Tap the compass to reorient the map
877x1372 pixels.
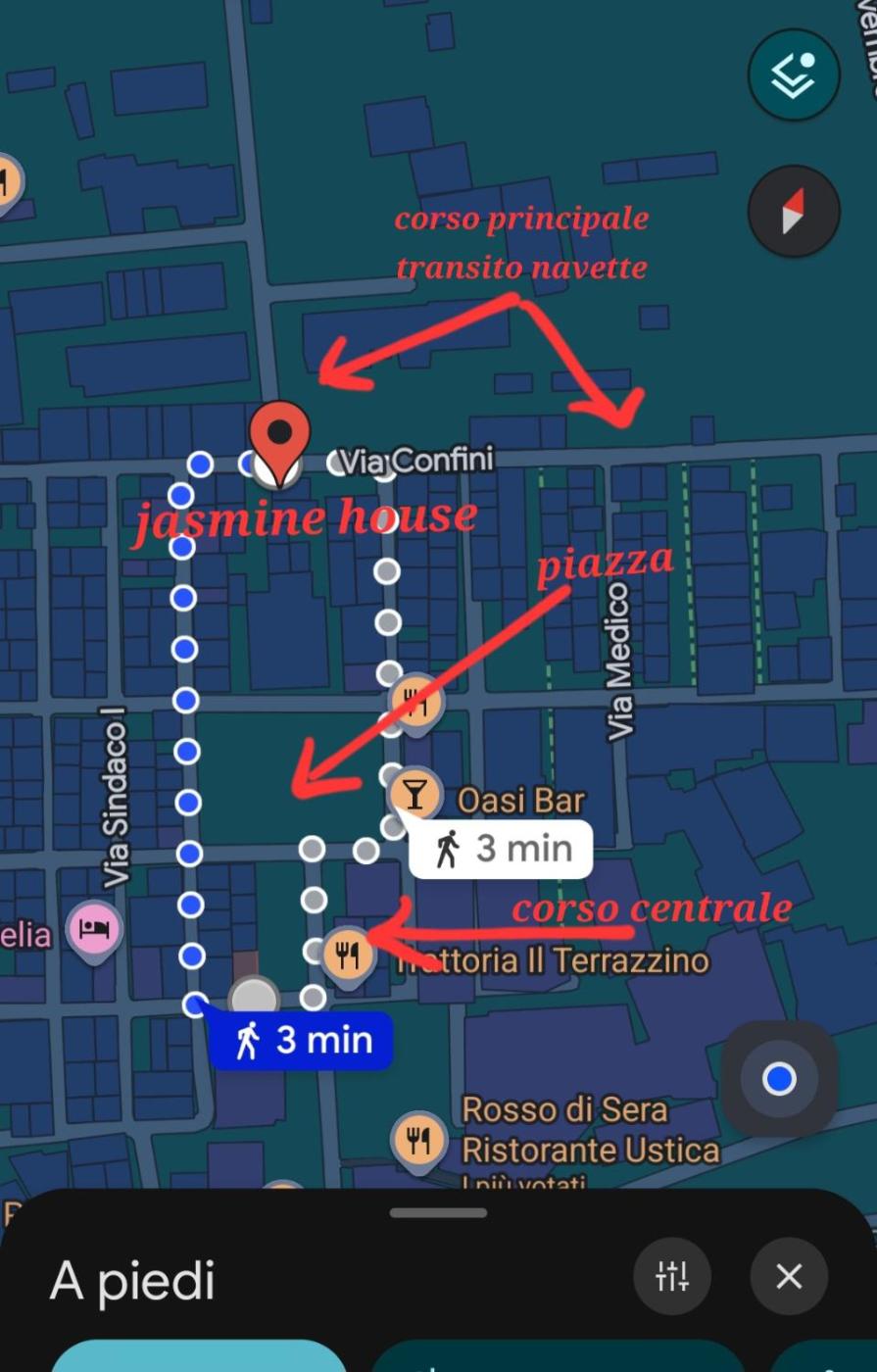[x=793, y=211]
